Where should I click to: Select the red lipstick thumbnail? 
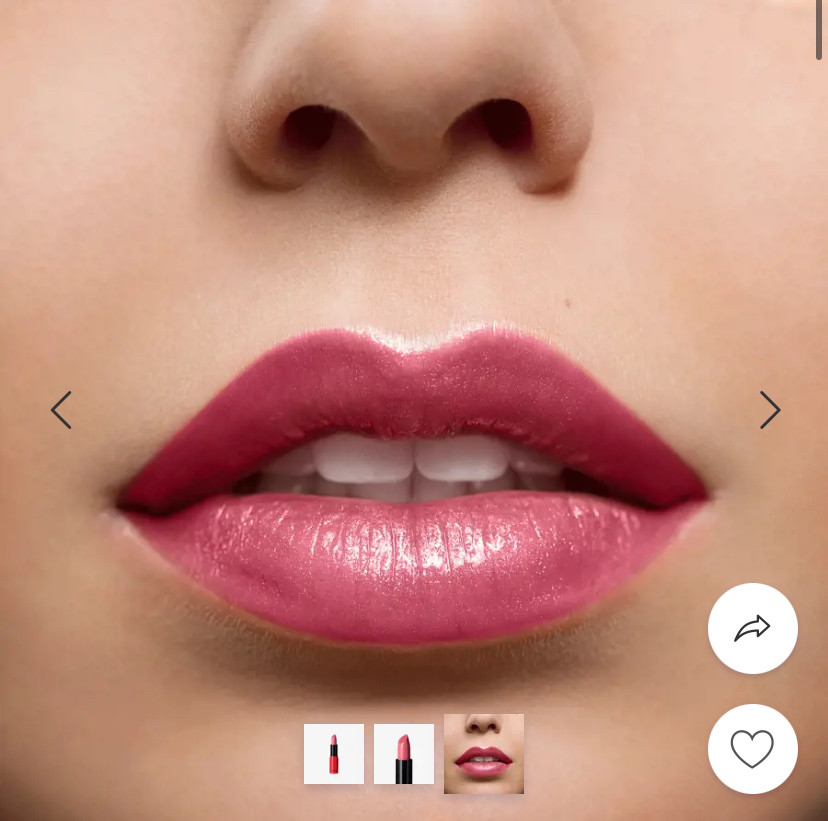334,754
